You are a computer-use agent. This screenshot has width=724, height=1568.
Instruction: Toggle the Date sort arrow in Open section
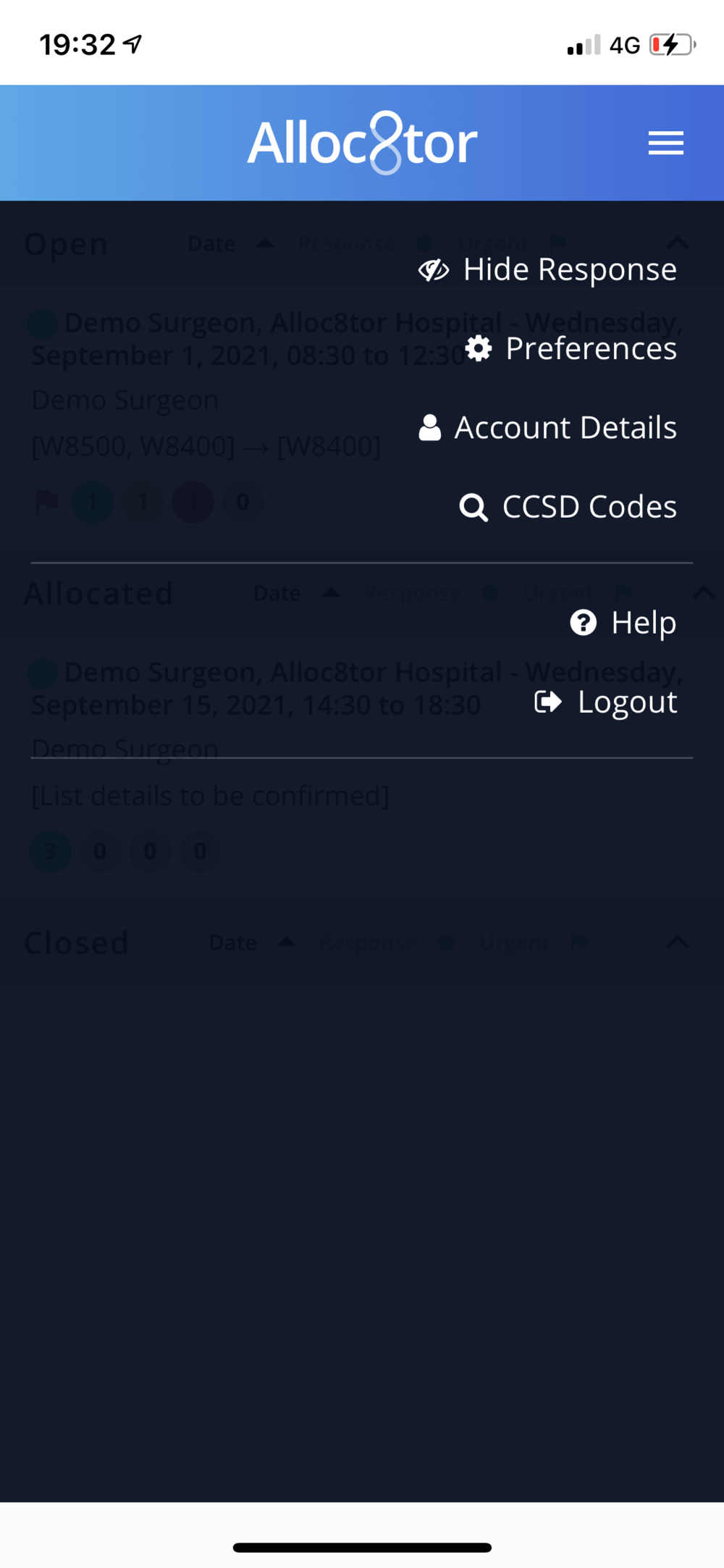tap(265, 243)
